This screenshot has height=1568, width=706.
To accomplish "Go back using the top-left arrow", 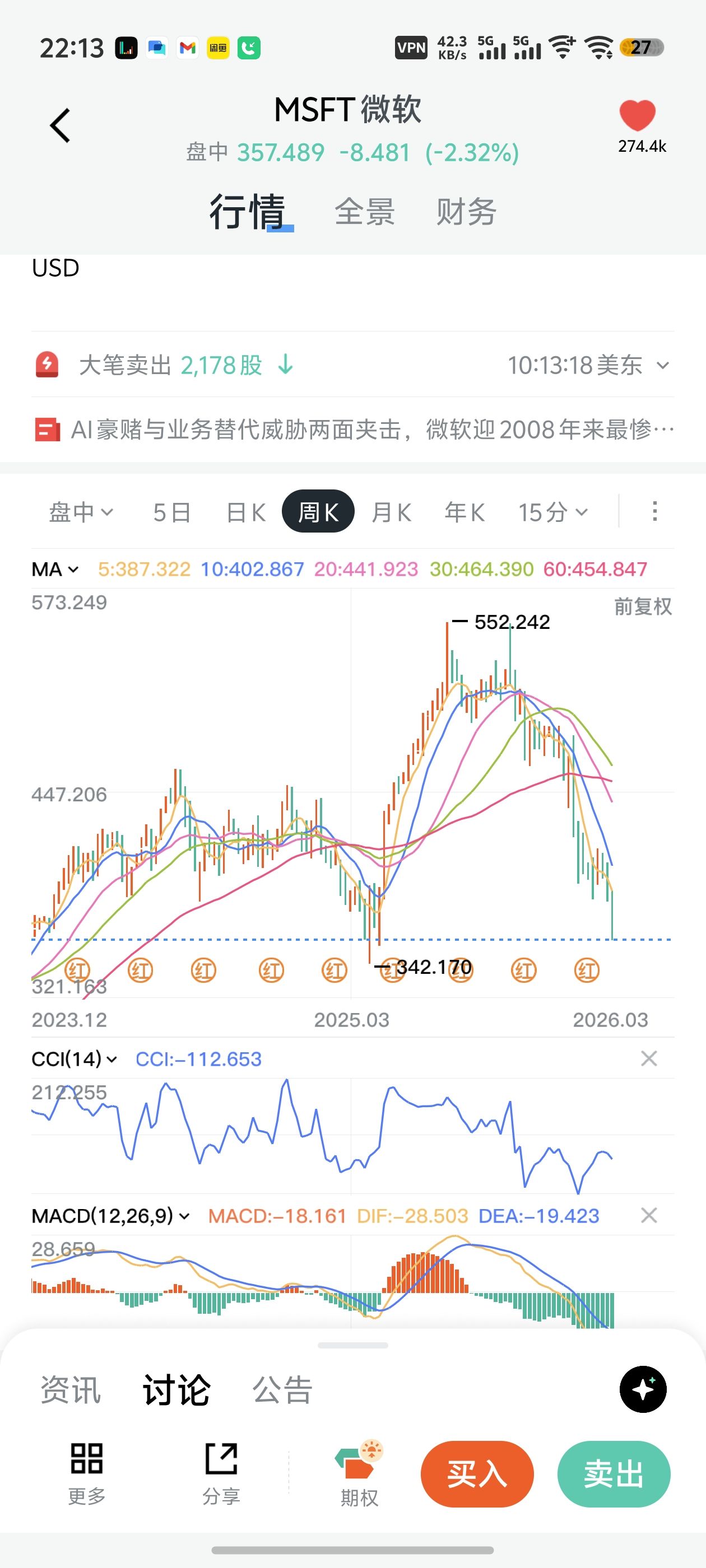I will coord(60,126).
